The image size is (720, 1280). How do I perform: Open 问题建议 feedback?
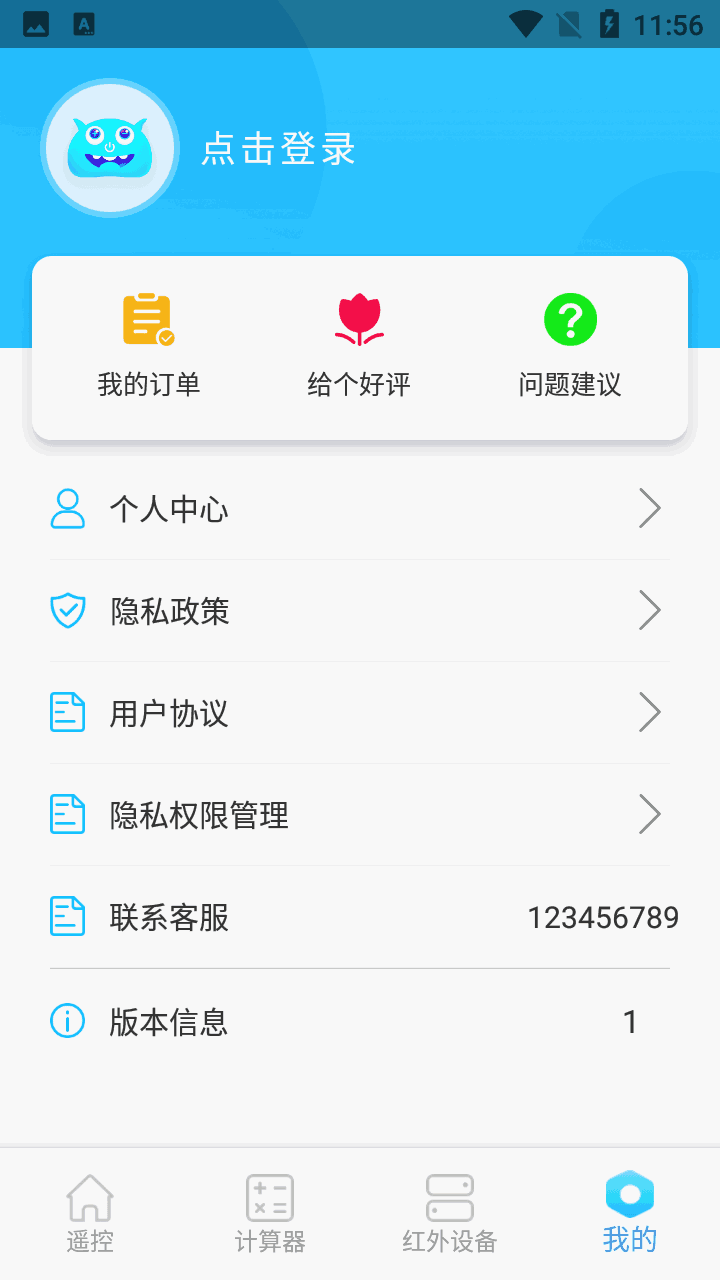pos(570,346)
